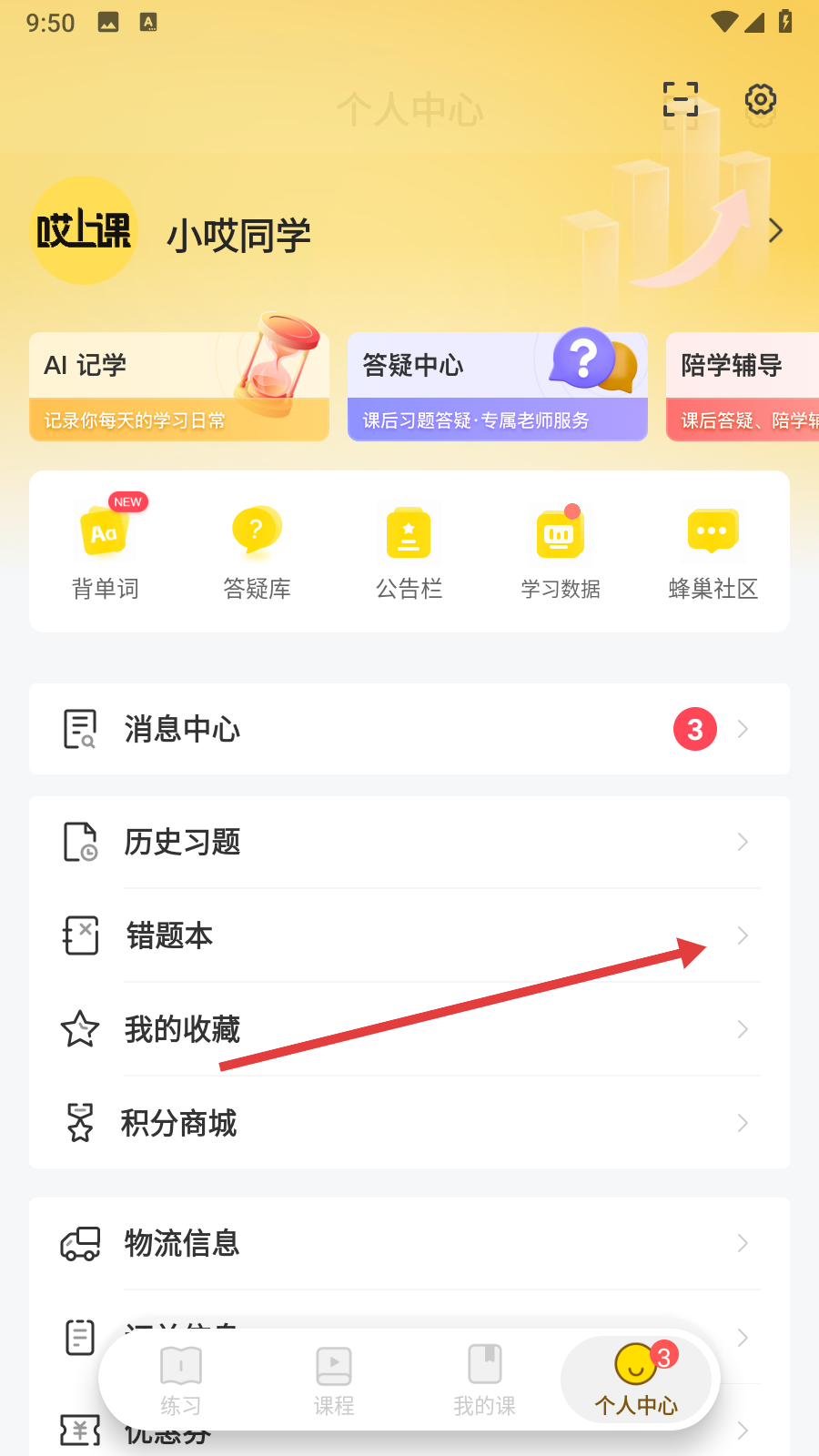819x1456 pixels.
Task: Open 物流信息 row
Action: point(409,1243)
